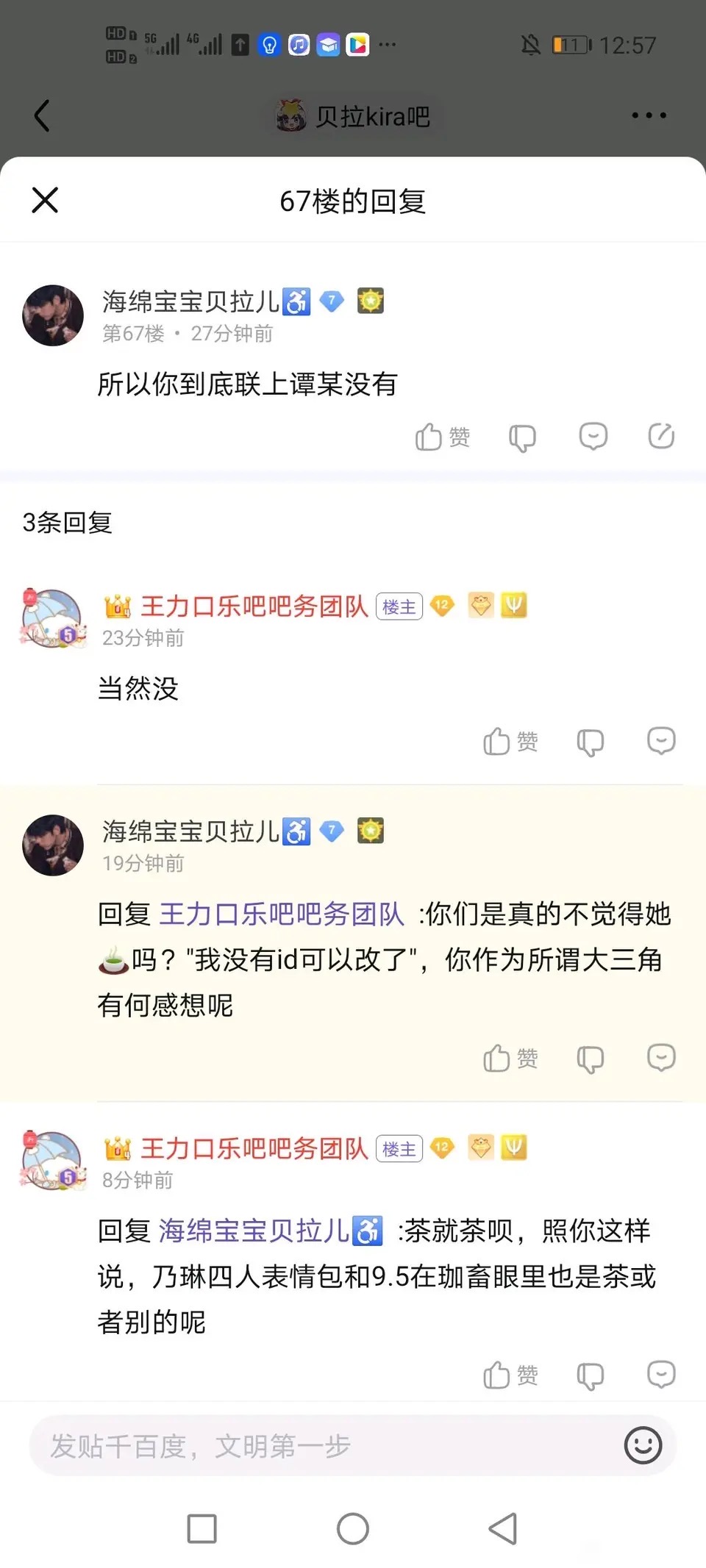Viewport: 706px width, 1568px height.
Task: Dislike the 67楼 post by 海绵宝宝贝拉儿
Action: (x=522, y=437)
